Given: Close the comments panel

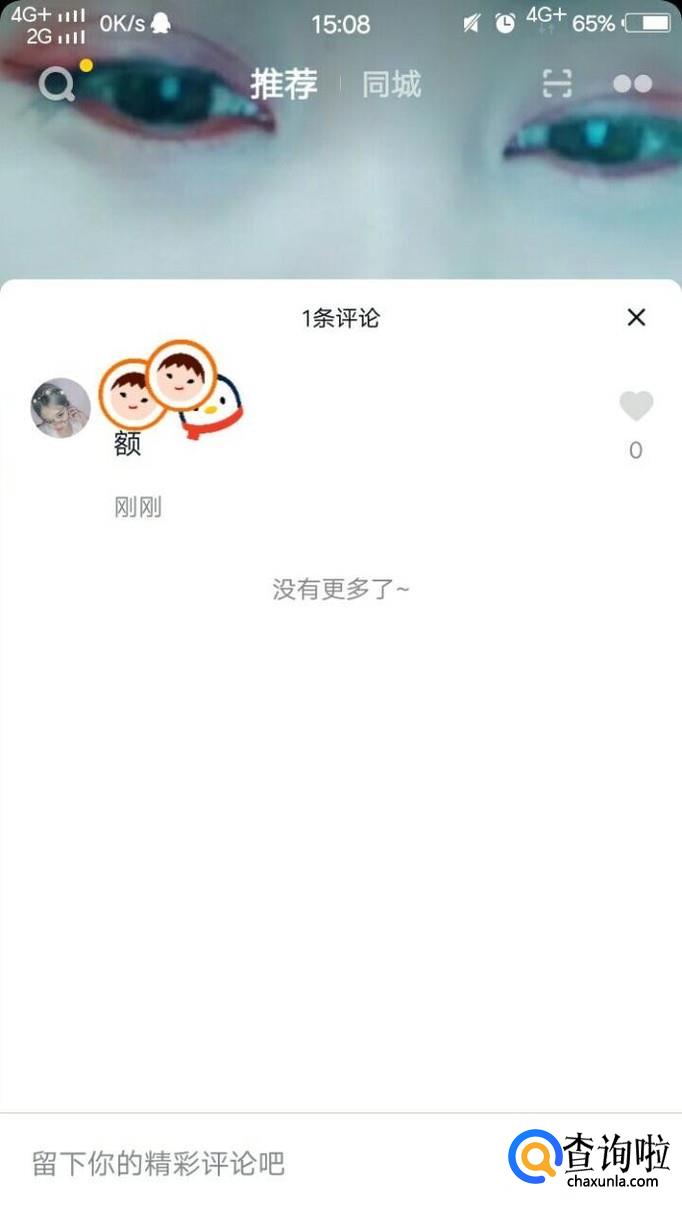Looking at the screenshot, I should pos(636,318).
